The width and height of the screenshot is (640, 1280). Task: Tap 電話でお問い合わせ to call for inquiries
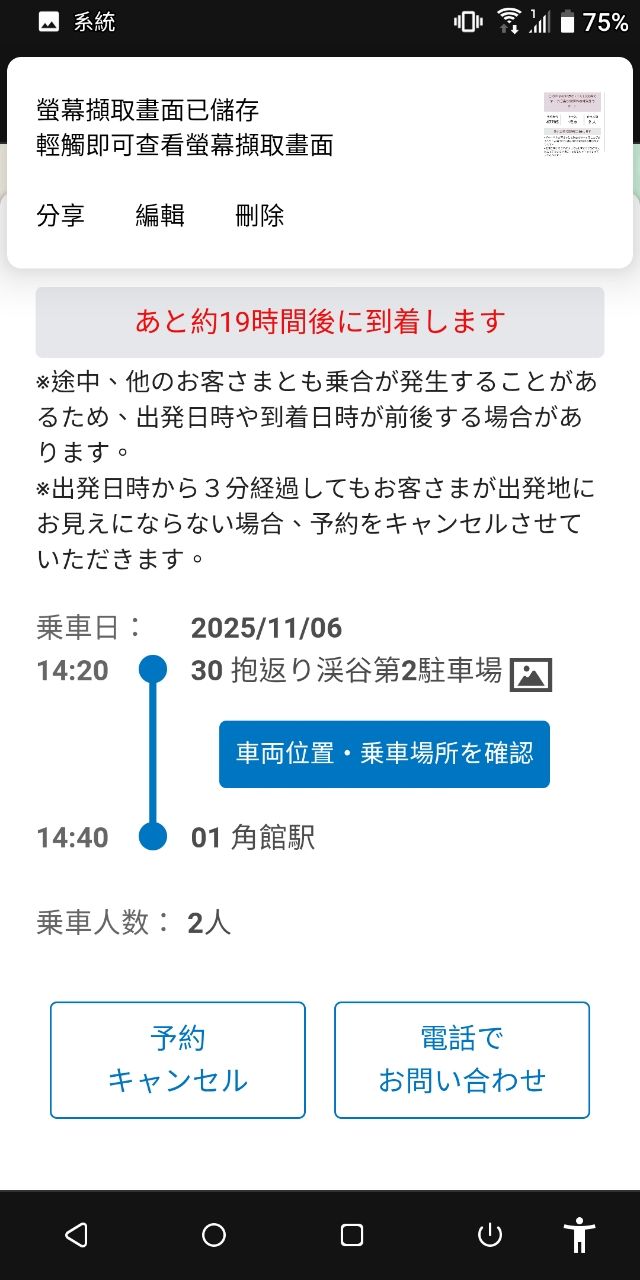coord(462,1059)
